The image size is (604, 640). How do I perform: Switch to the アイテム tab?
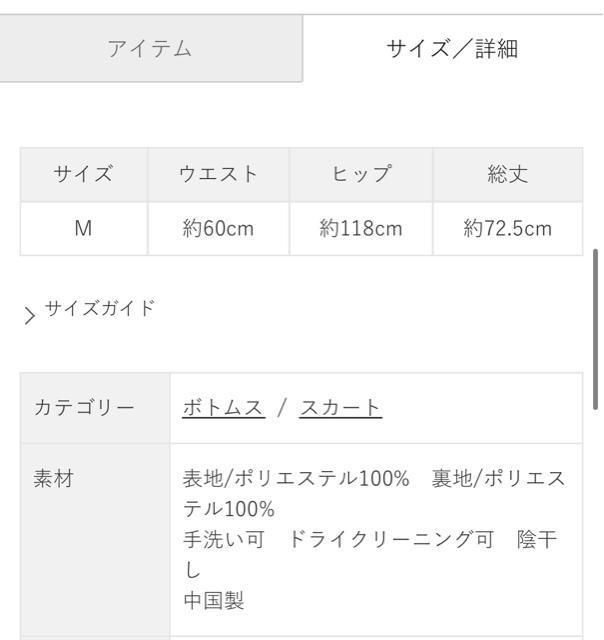click(x=150, y=49)
